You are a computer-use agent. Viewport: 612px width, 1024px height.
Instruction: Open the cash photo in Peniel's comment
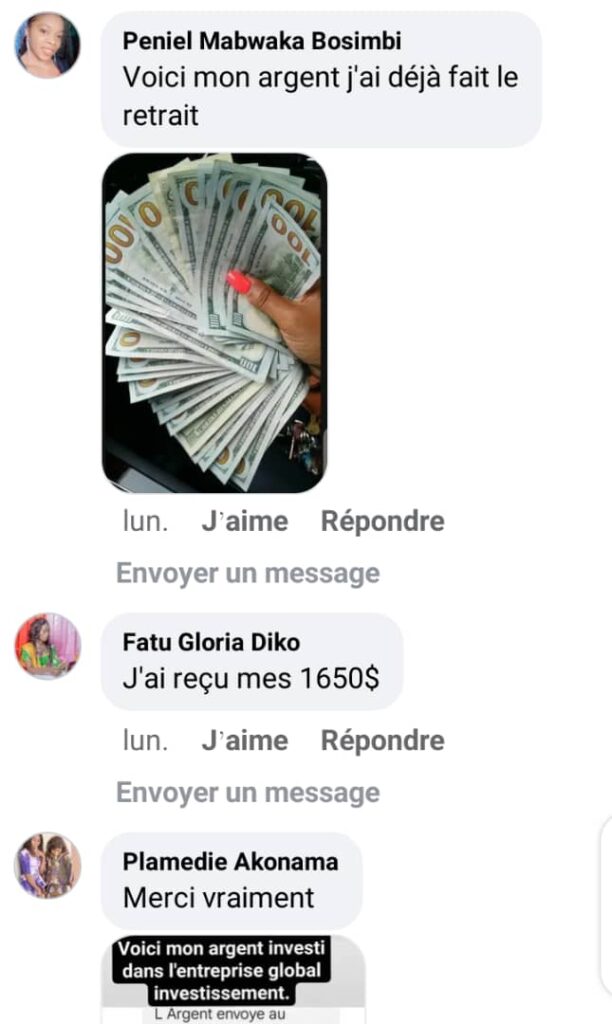[214, 322]
